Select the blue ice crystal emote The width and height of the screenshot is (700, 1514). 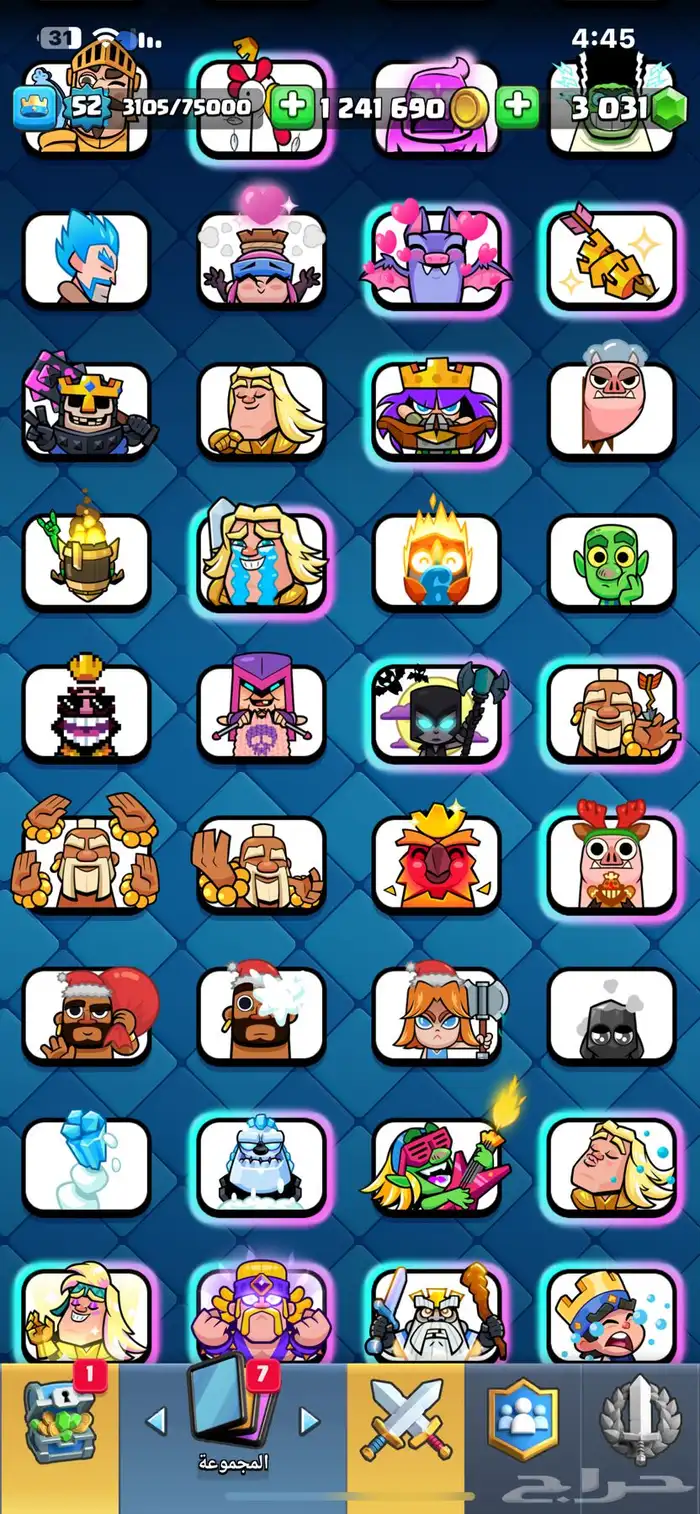coord(86,1165)
